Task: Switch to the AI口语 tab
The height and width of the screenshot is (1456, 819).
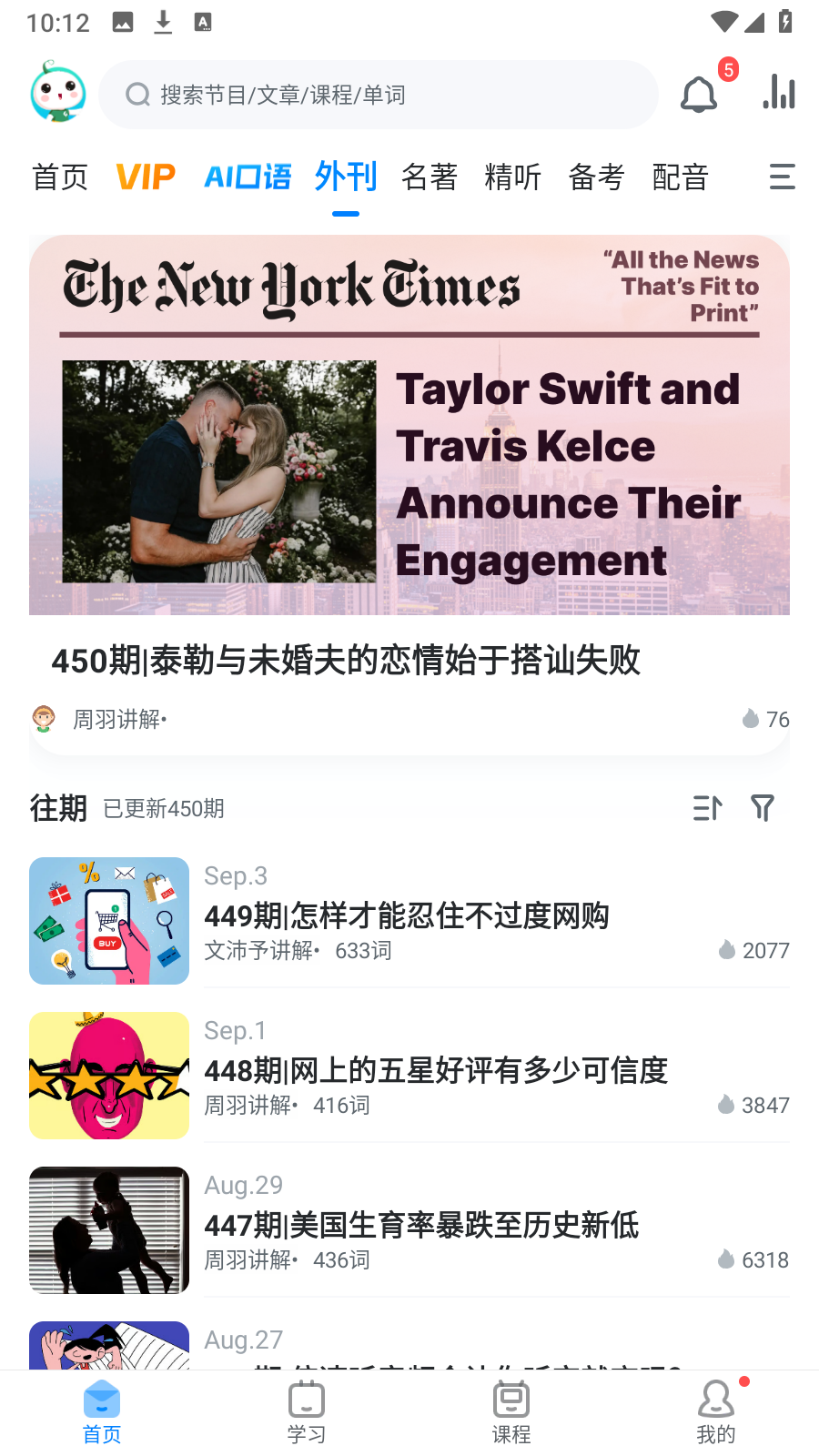Action: [247, 177]
